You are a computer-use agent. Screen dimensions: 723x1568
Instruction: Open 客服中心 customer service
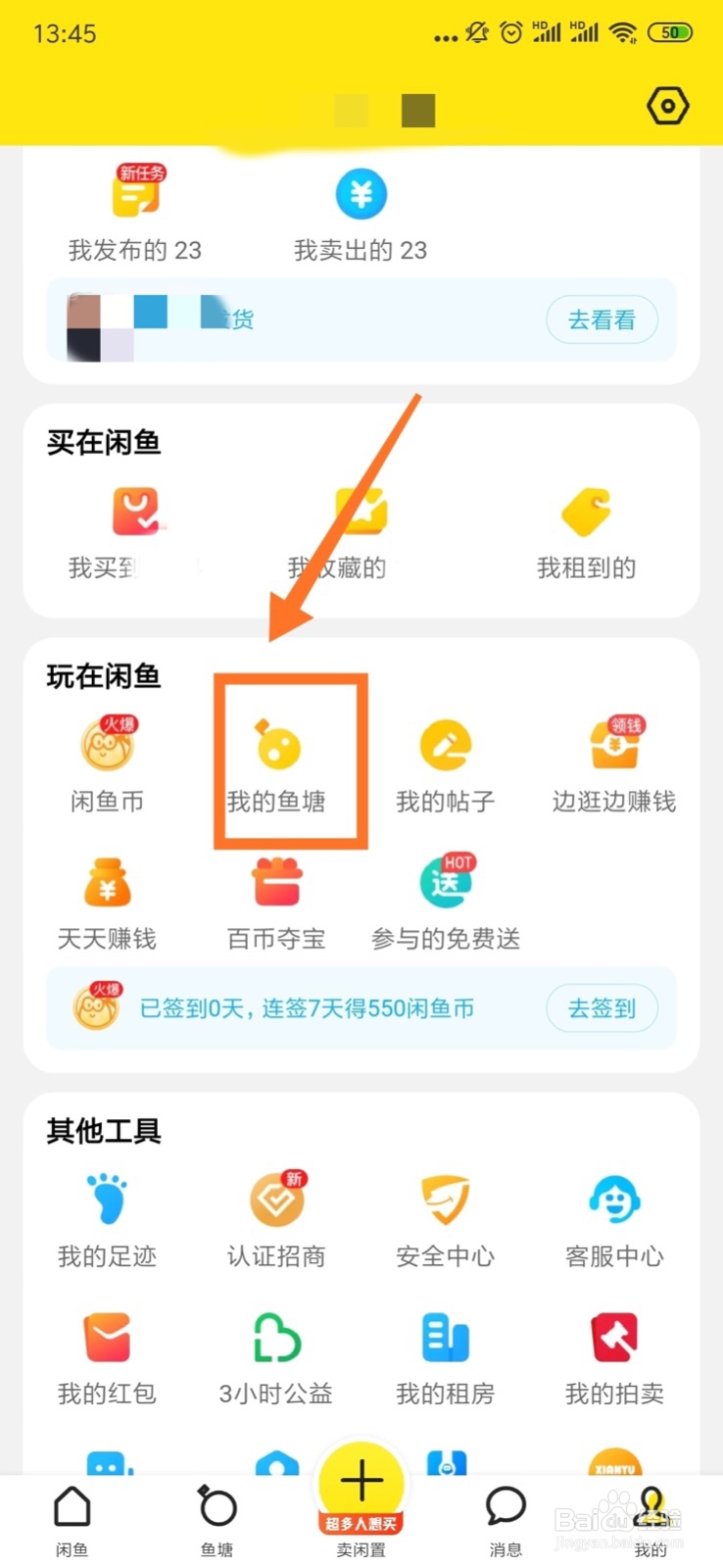(x=614, y=1215)
